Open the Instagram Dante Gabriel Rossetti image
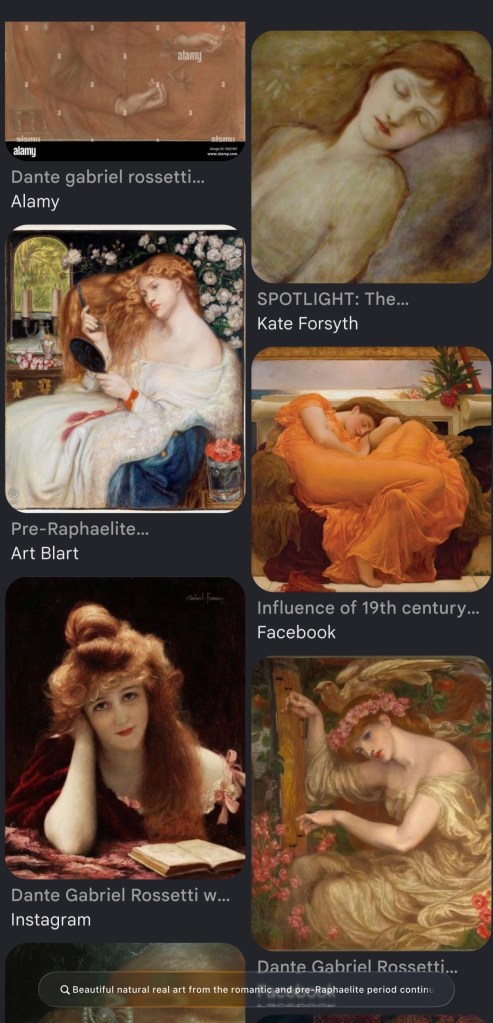This screenshot has width=493, height=1023. click(x=125, y=728)
